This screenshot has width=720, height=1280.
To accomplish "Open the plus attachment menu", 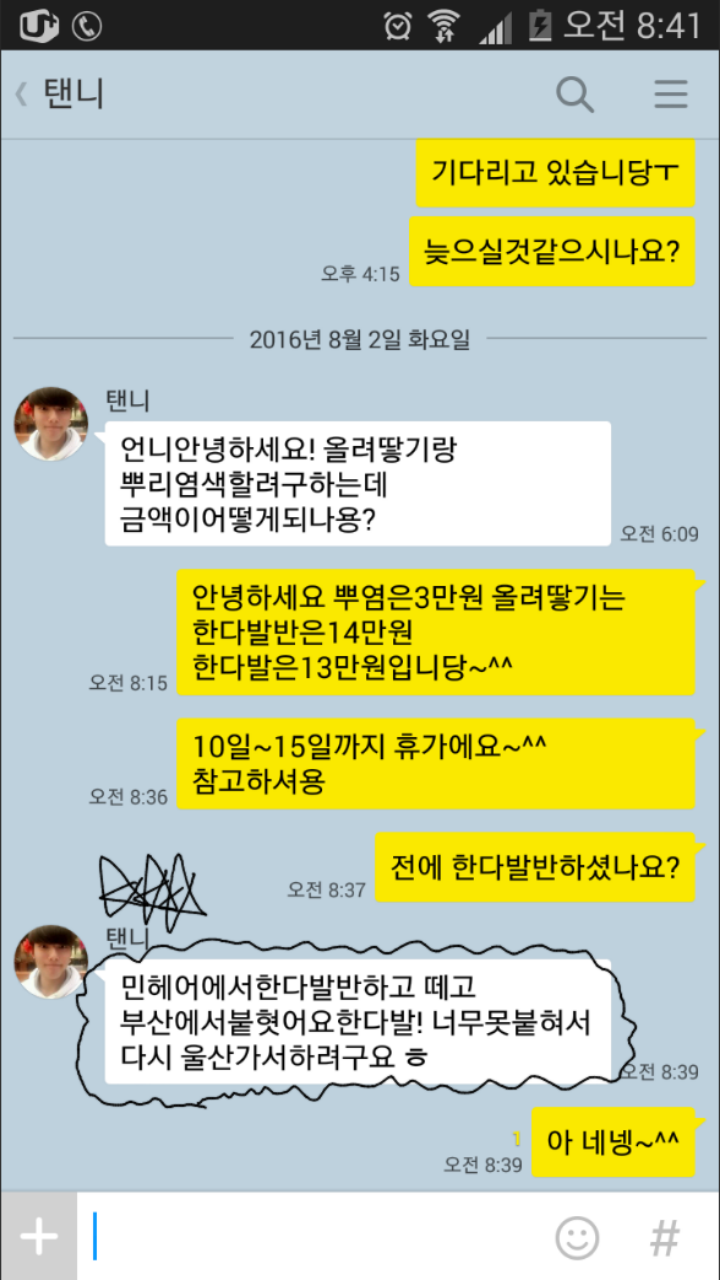I will tap(39, 1237).
